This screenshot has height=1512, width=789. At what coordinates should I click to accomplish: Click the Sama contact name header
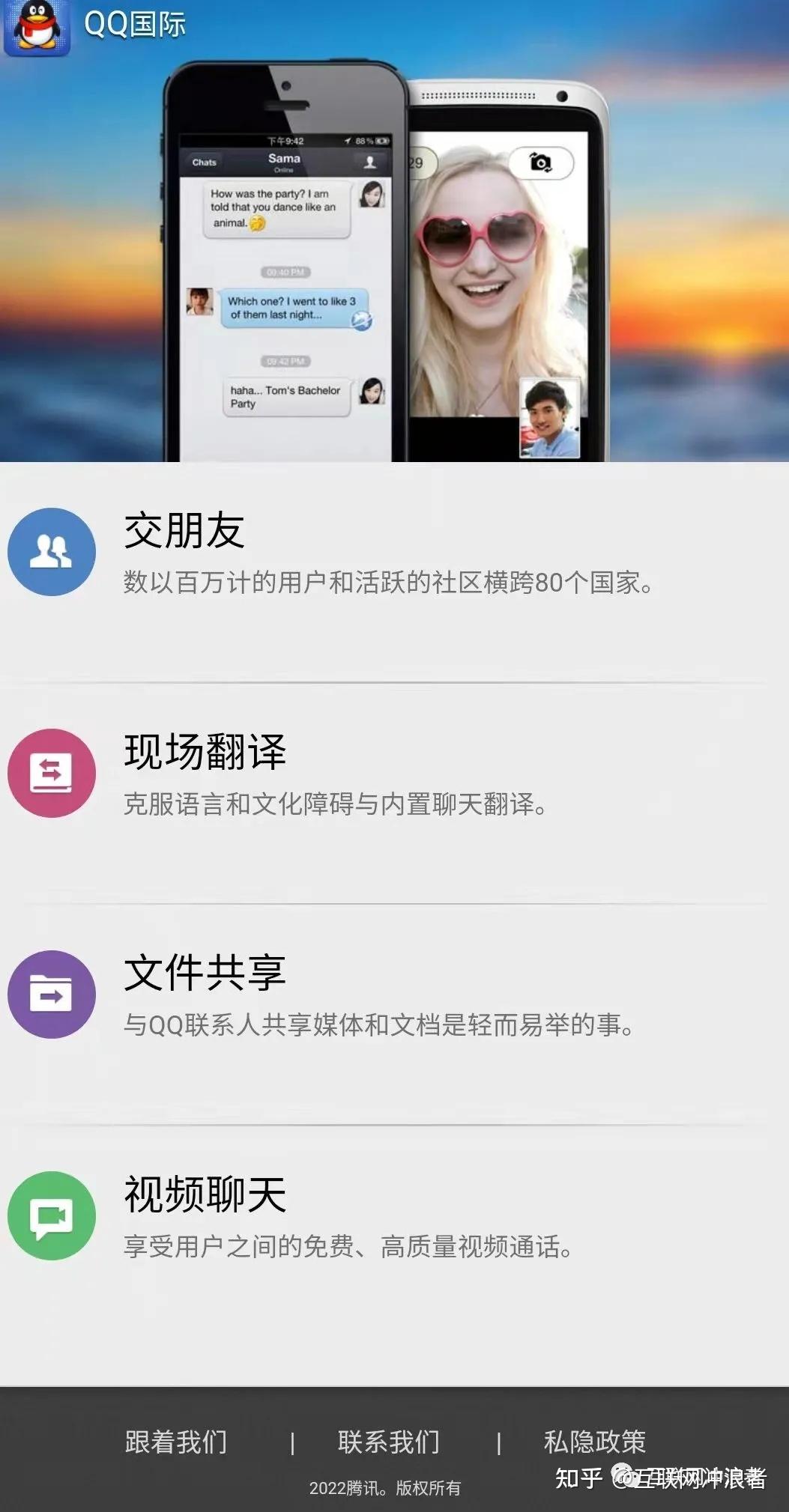283,158
